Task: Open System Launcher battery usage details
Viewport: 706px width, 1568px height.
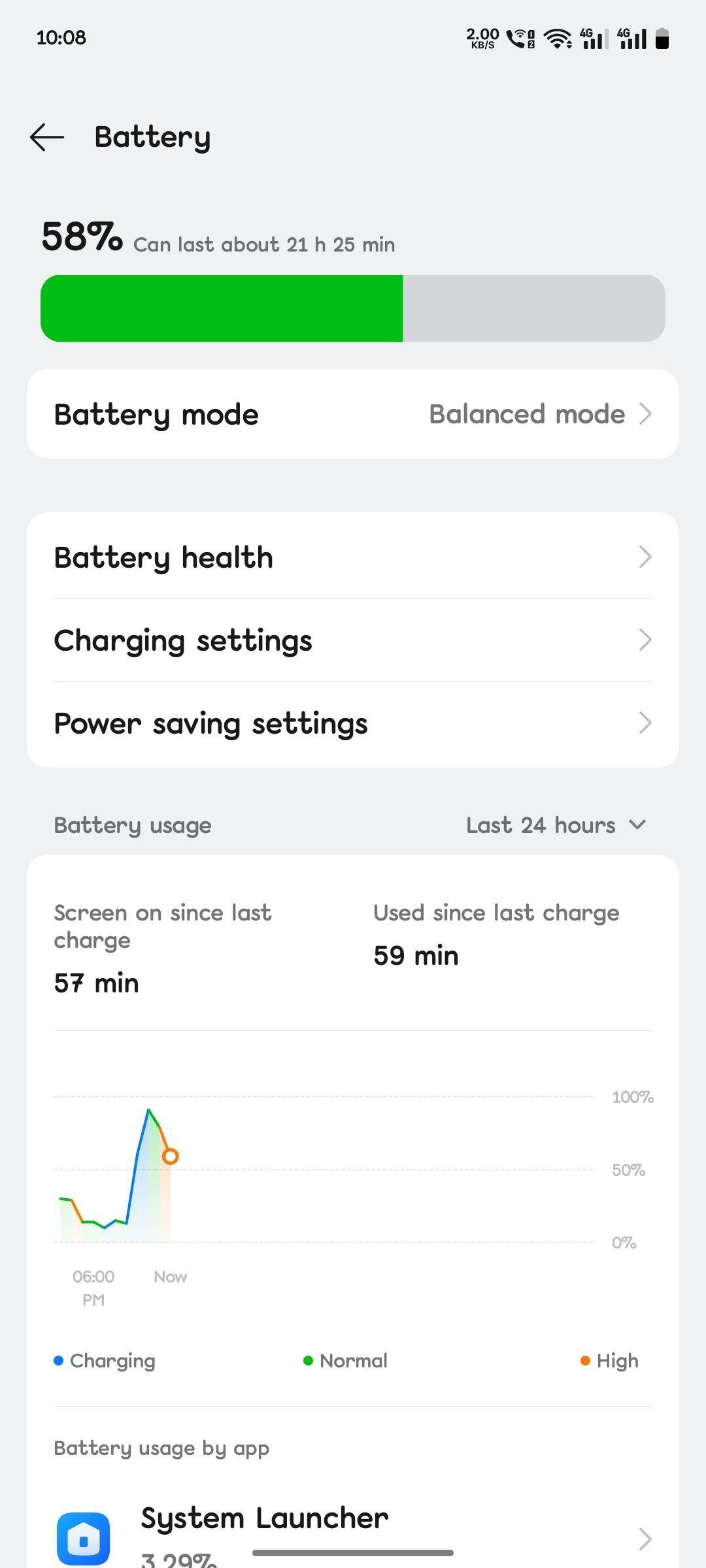Action: tap(353, 1535)
